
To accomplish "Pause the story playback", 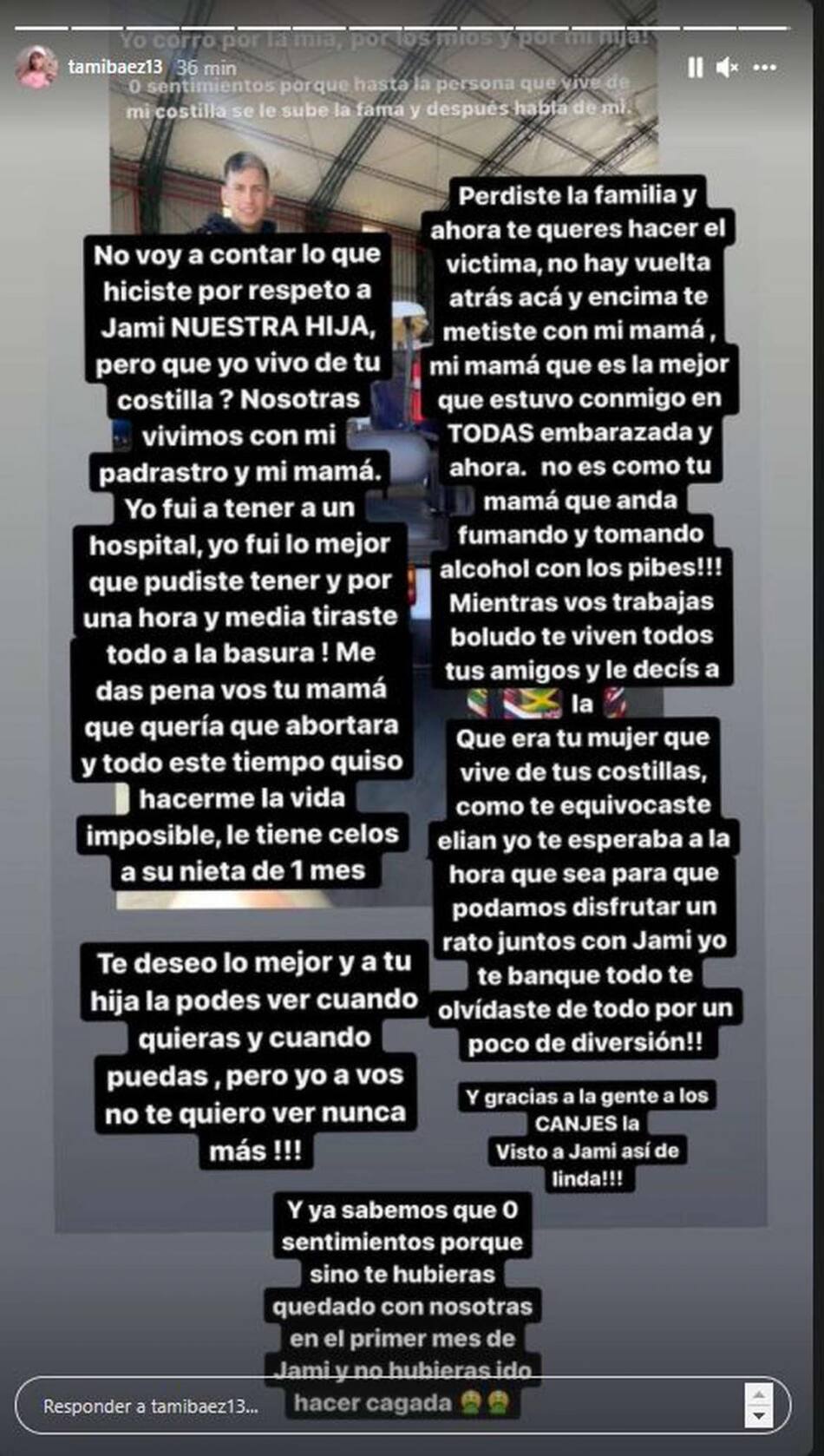I will pyautogui.click(x=695, y=68).
